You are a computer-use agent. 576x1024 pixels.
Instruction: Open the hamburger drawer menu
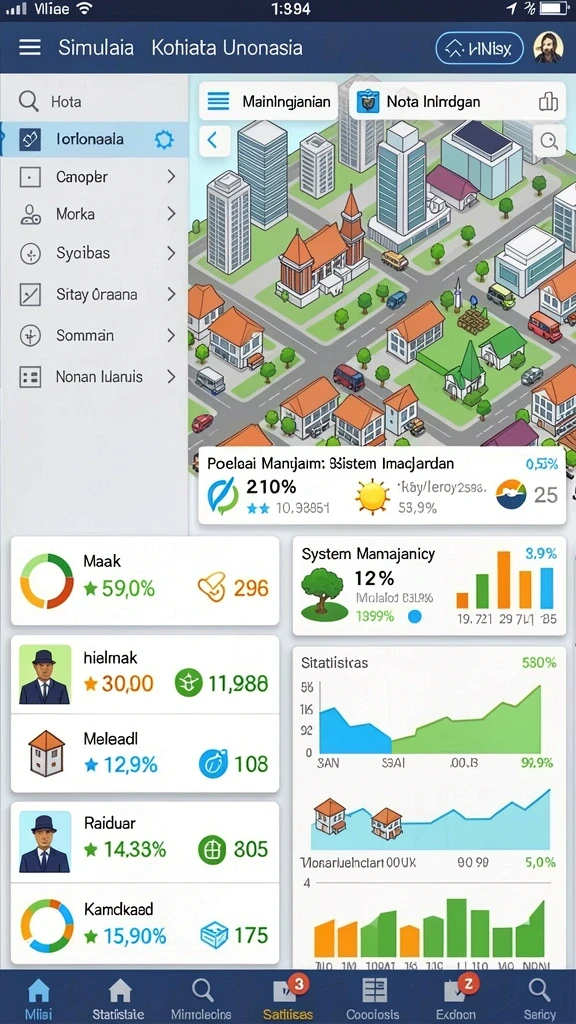[x=29, y=48]
